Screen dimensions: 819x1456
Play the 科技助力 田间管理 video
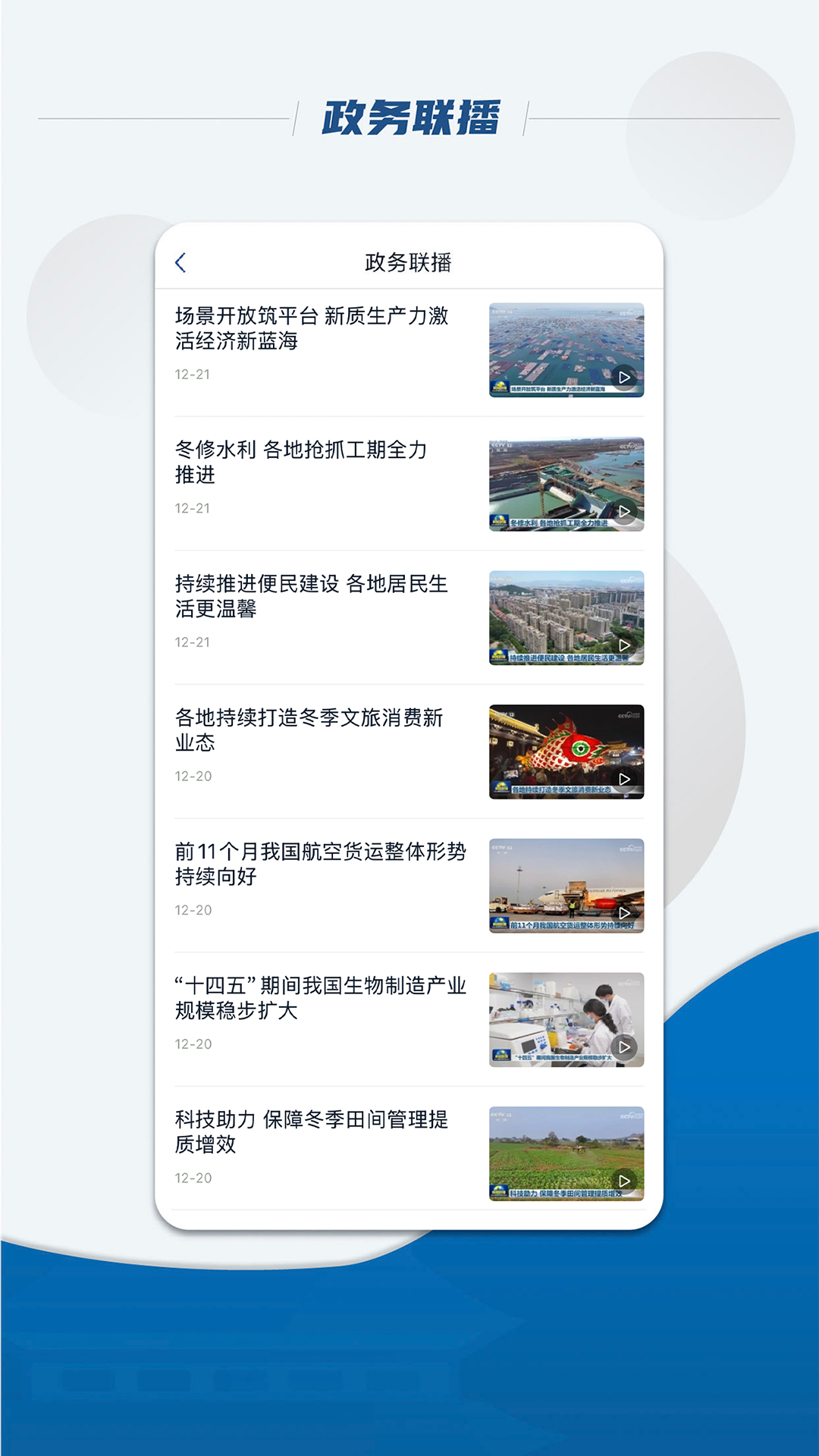click(x=624, y=1180)
